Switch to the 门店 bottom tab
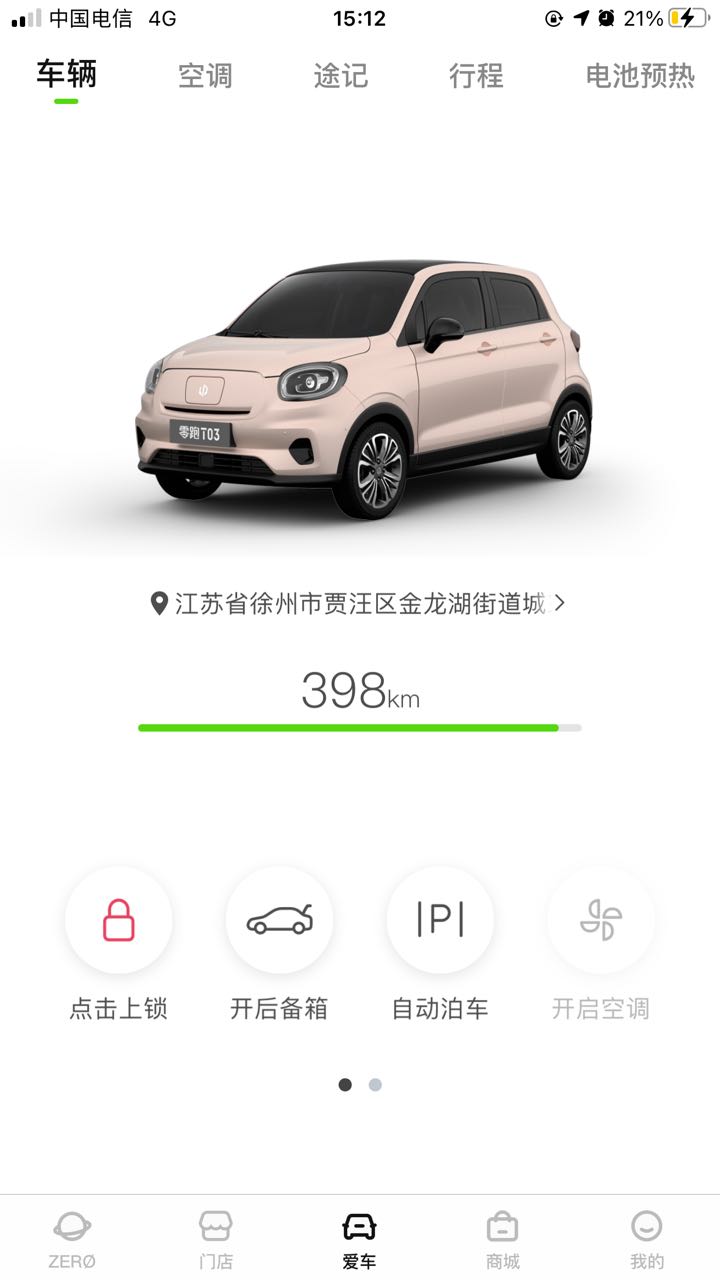 tap(216, 1240)
